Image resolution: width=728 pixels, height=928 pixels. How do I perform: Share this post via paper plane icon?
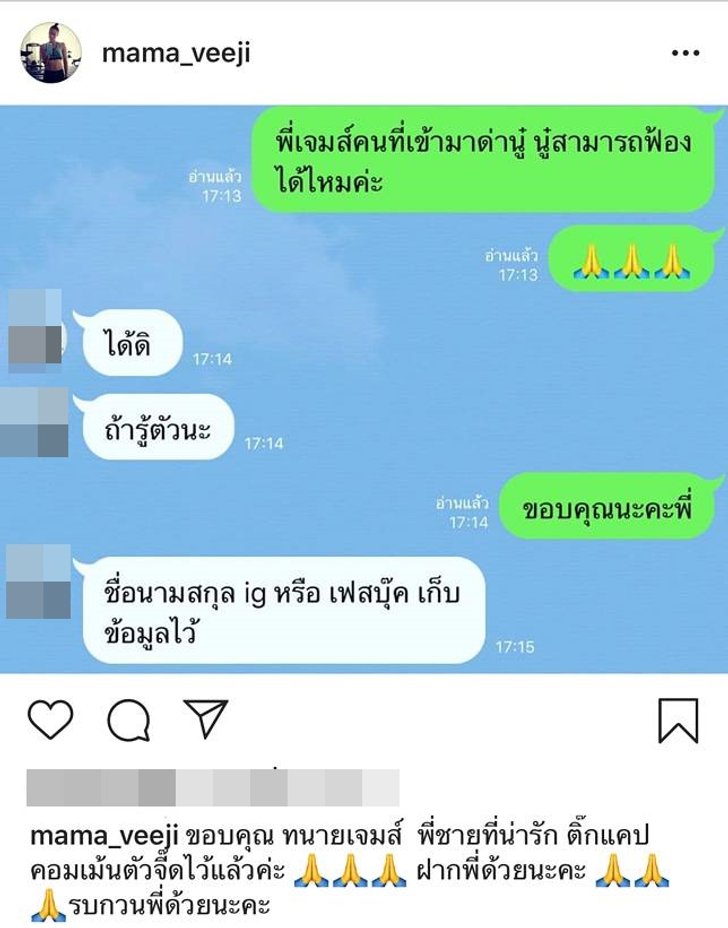point(206,718)
